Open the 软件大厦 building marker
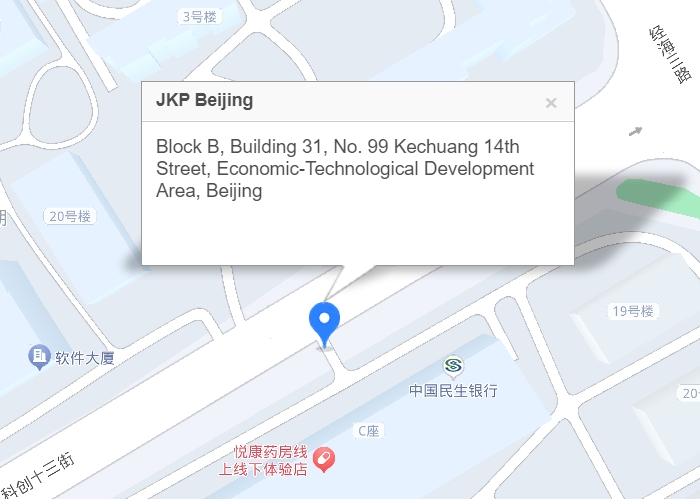Screen dimensions: 700x499 click(x=39, y=355)
